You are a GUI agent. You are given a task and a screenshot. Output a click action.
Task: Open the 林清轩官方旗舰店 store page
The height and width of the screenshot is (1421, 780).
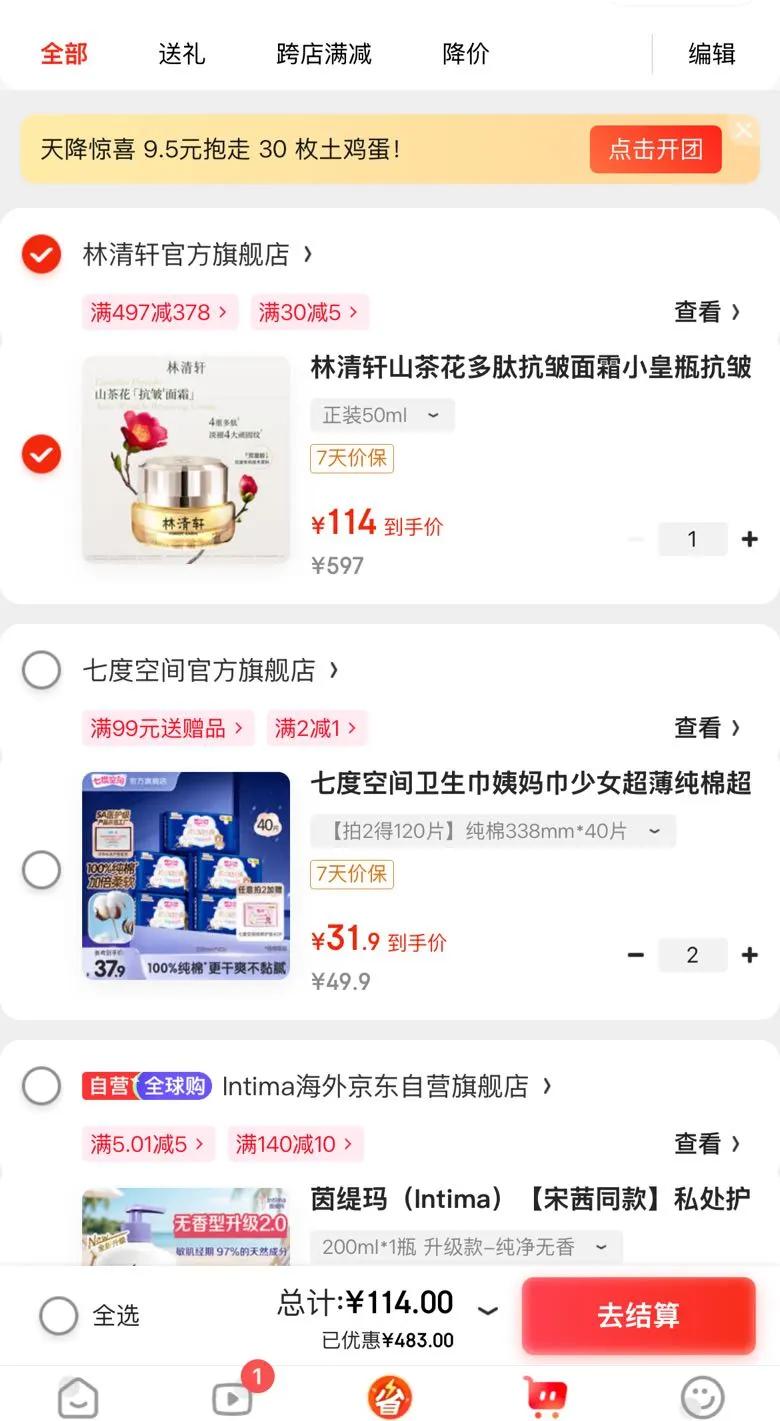coord(197,255)
